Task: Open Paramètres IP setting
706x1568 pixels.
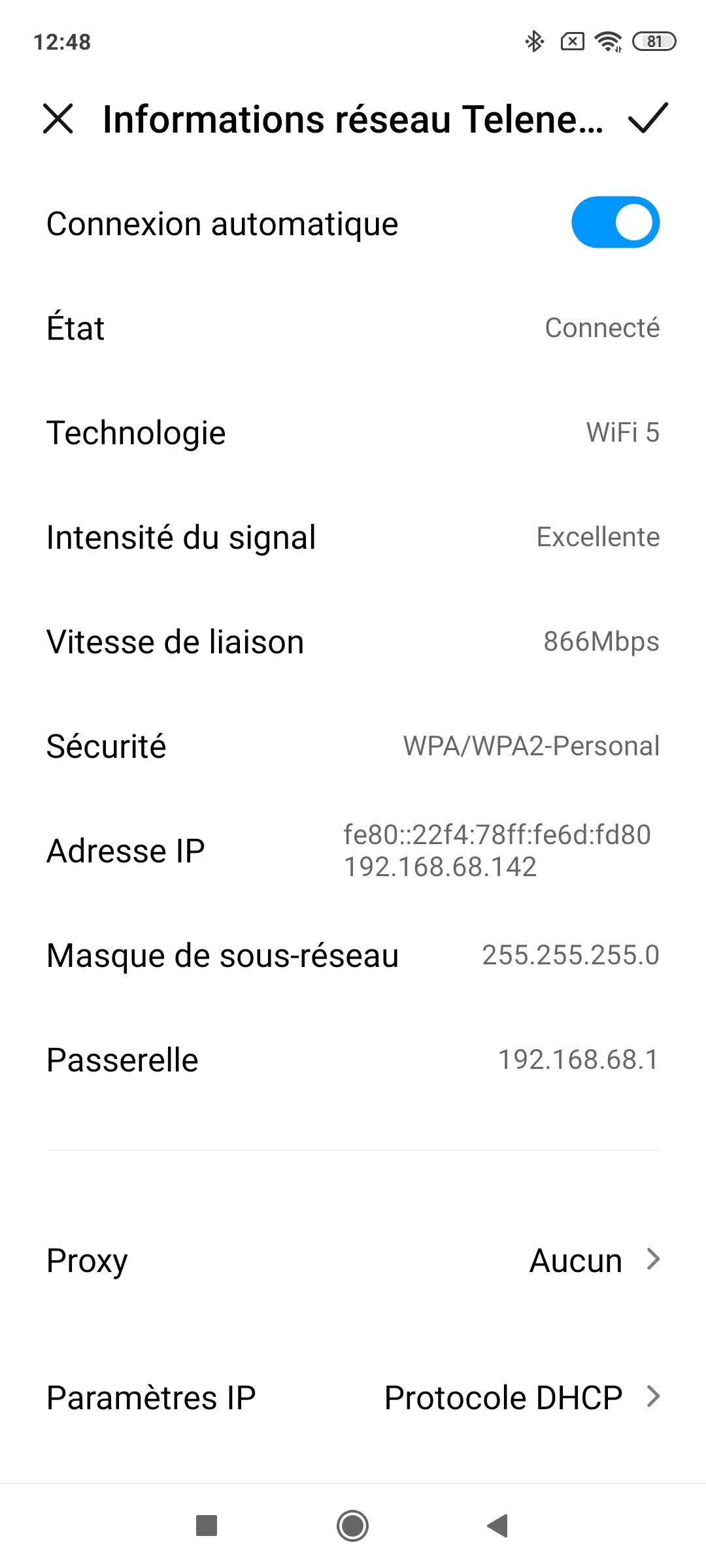Action: tap(353, 1397)
